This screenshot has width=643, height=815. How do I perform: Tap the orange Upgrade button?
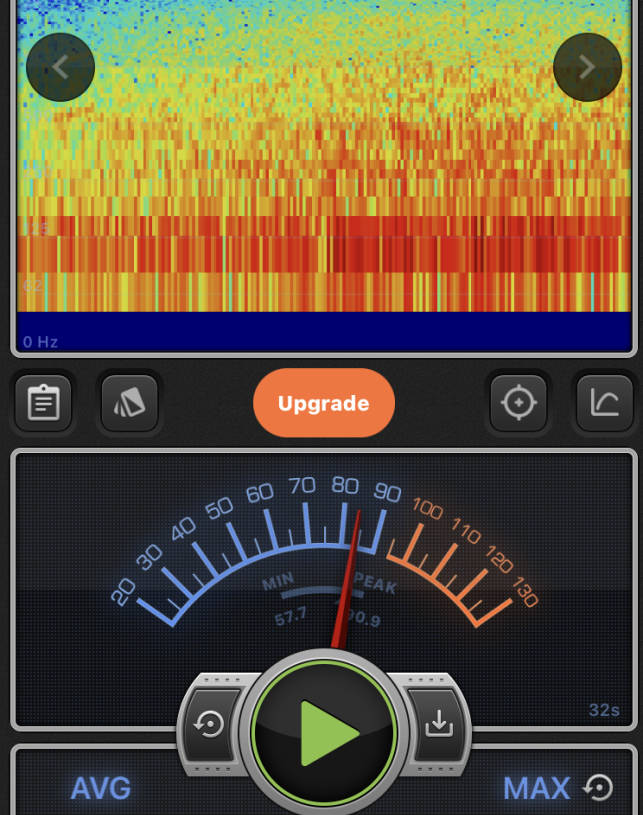pos(324,403)
